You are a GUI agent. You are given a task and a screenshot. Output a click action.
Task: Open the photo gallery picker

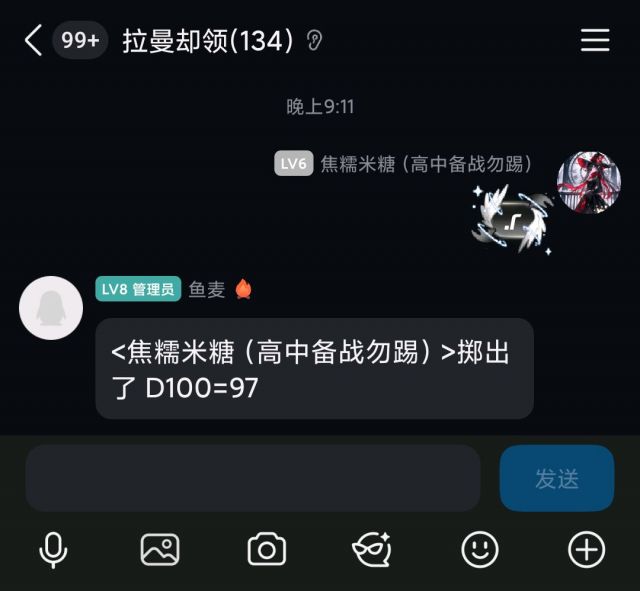[x=160, y=550]
